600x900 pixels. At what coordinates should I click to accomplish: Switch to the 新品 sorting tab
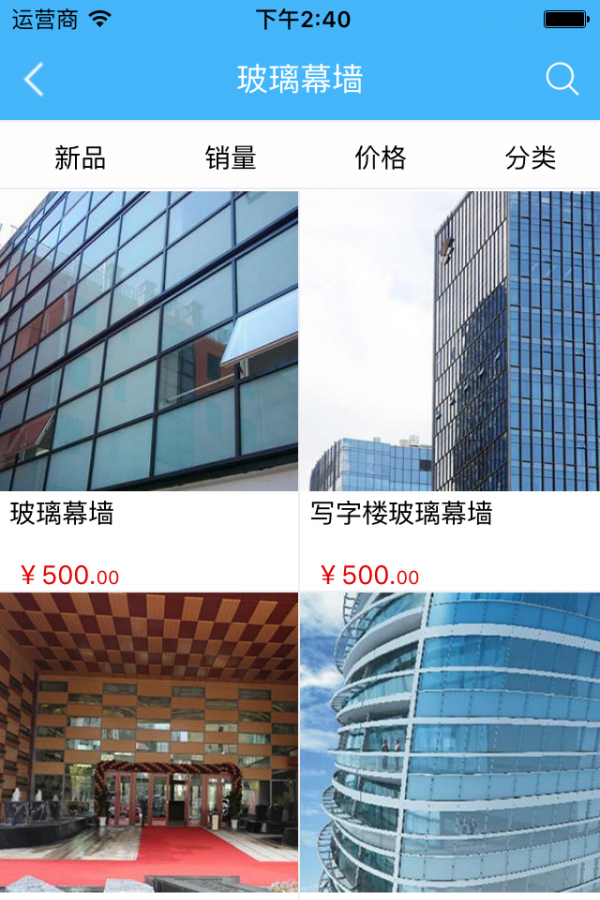point(80,157)
